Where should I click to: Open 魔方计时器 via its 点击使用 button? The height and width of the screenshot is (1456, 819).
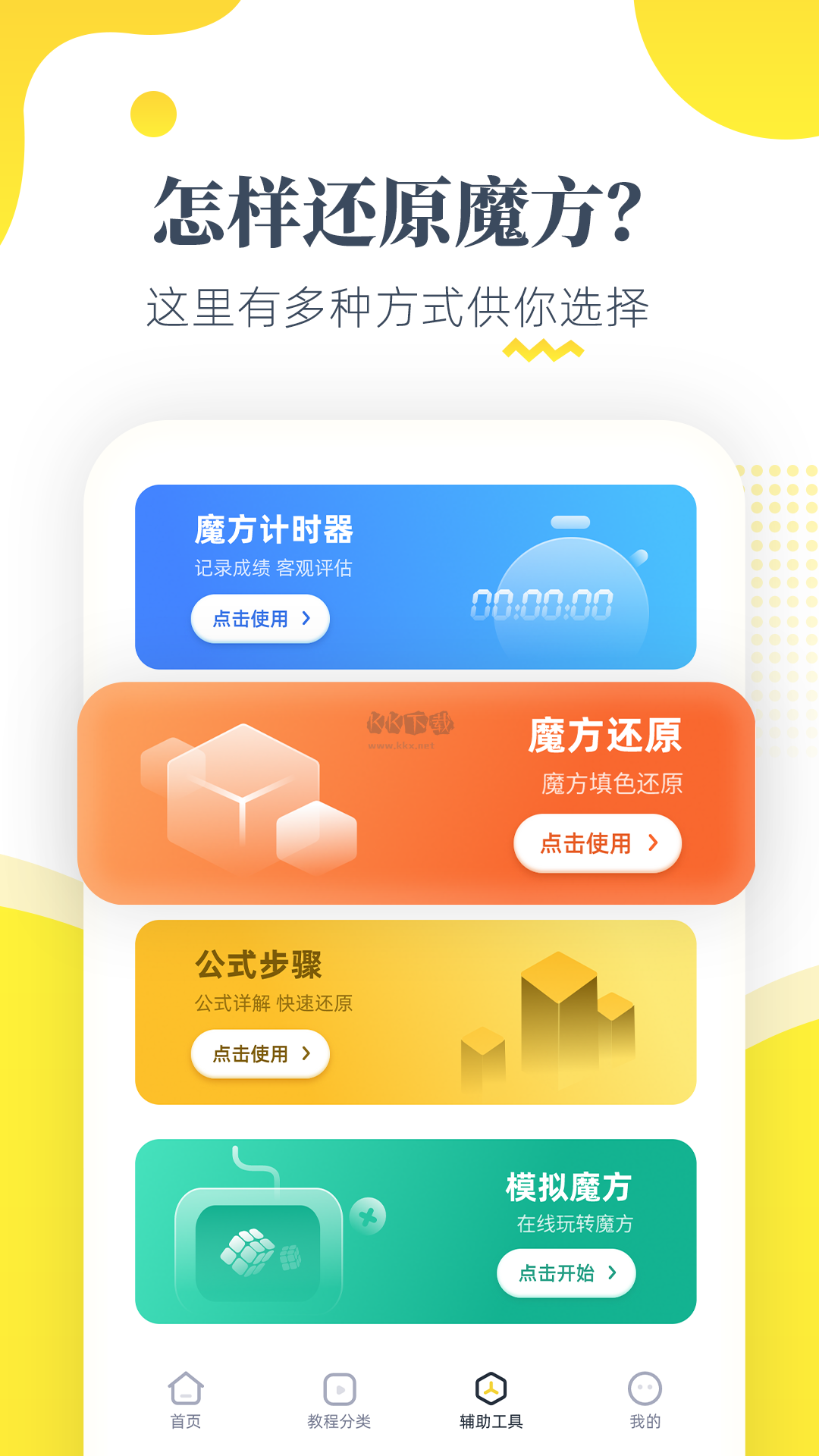point(259,620)
